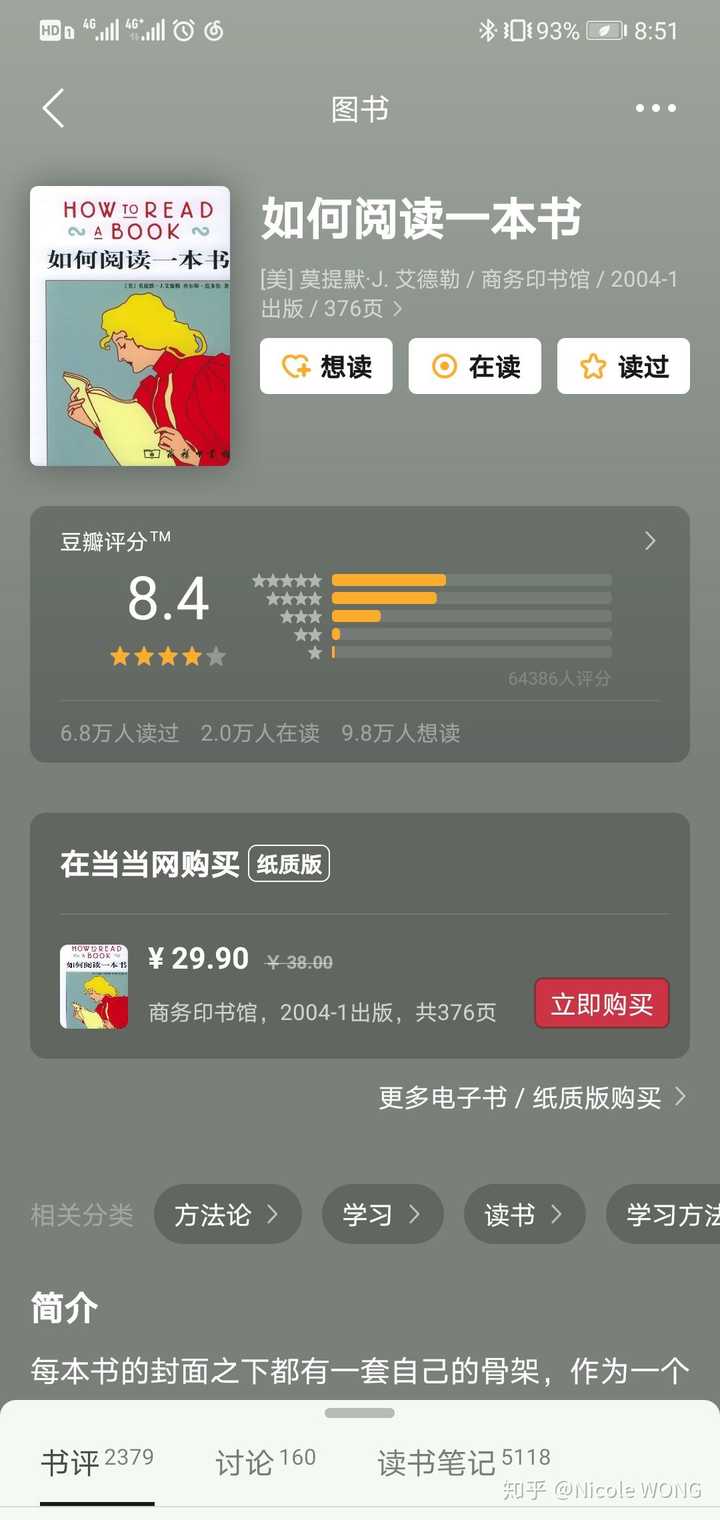
Task: Open the three-dot overflow menu
Action: click(656, 108)
